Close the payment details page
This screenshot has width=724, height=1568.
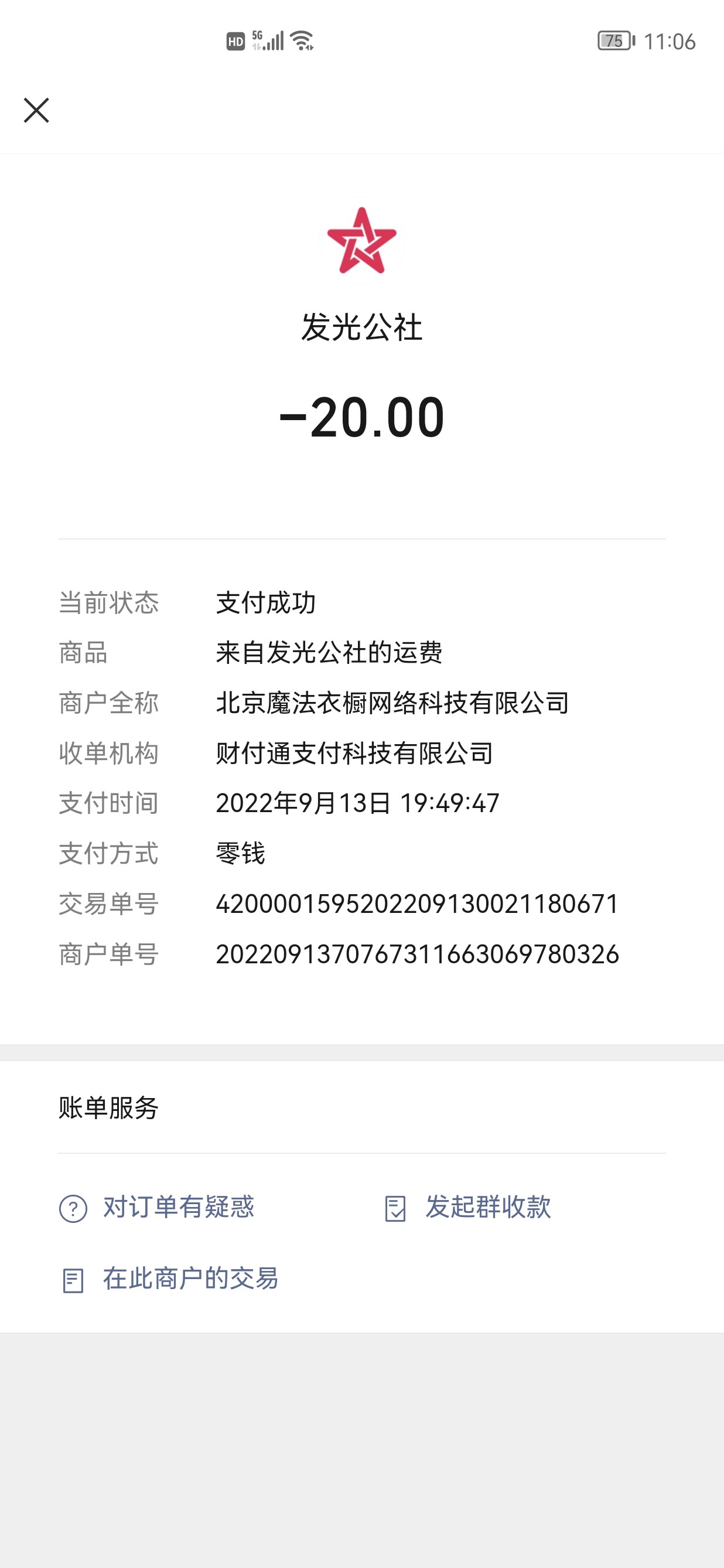tap(36, 110)
